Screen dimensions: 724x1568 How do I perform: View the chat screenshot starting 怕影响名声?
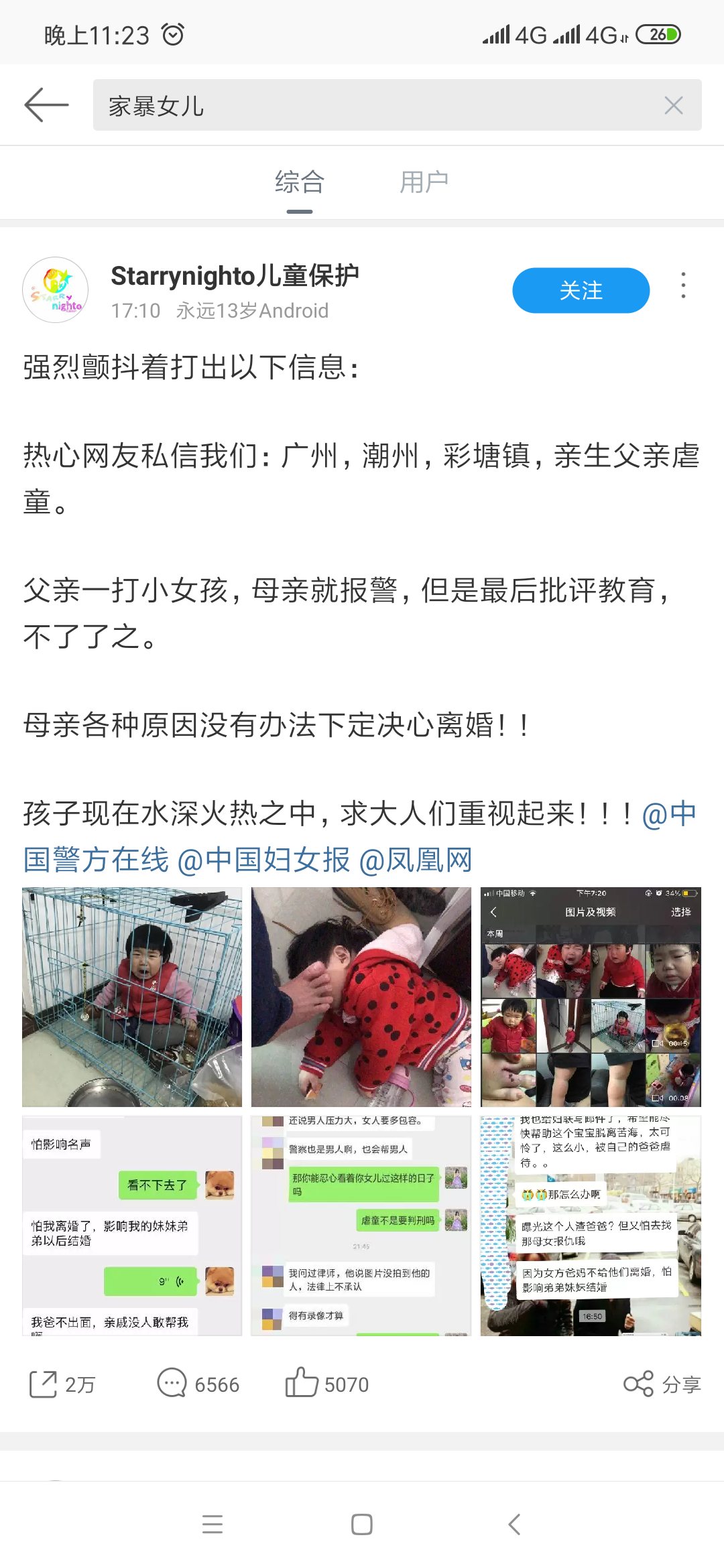pyautogui.click(x=132, y=1226)
